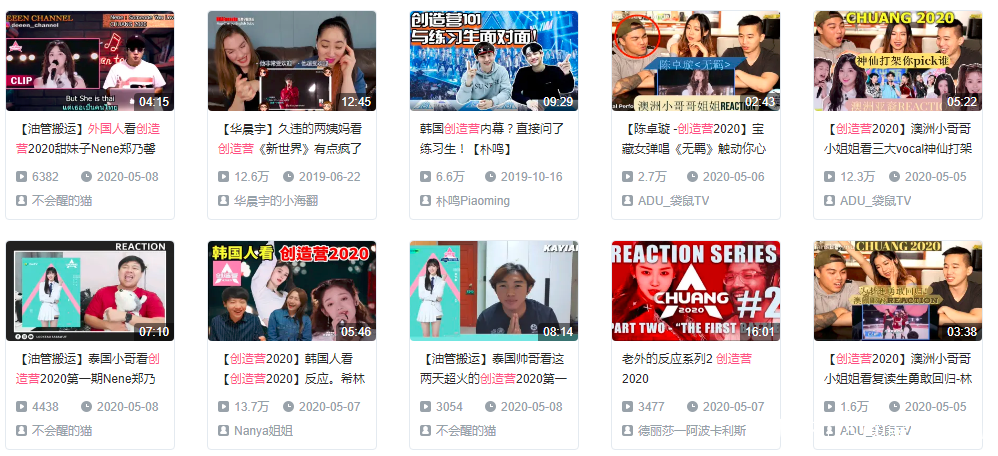The image size is (998, 456).
Task: Open 澳洲小哥哥小姐姐看三大vocal神仙打架 video
Action: (898, 61)
